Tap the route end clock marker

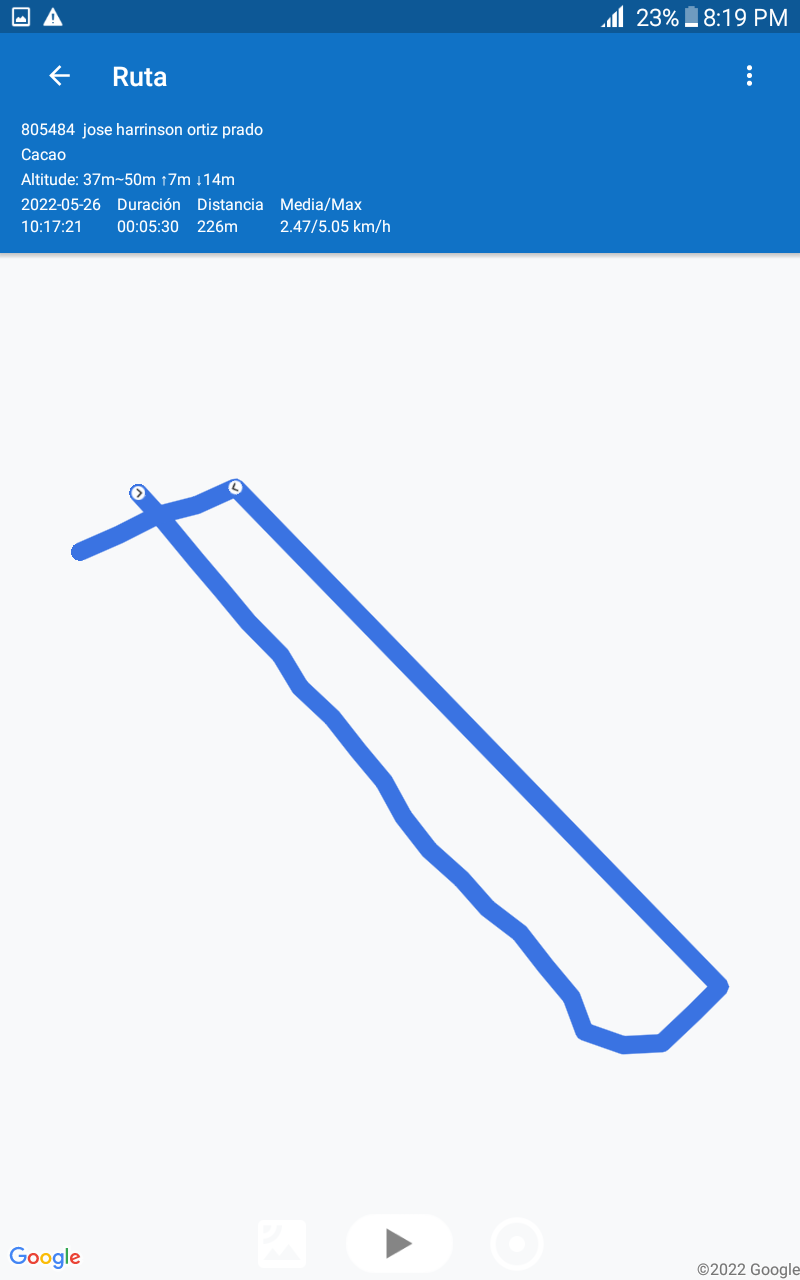(x=235, y=487)
